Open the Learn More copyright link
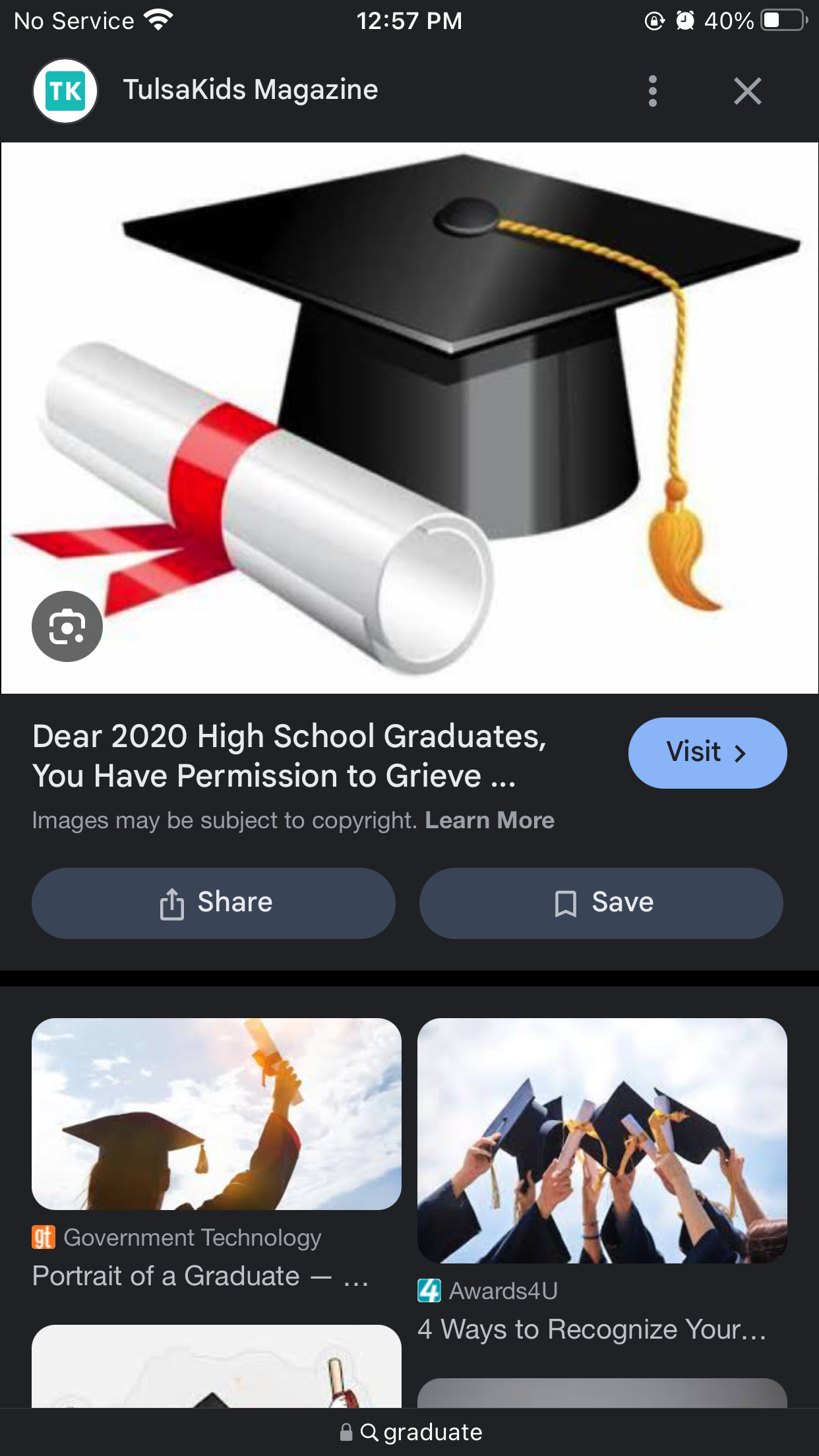The height and width of the screenshot is (1456, 819). click(x=489, y=820)
